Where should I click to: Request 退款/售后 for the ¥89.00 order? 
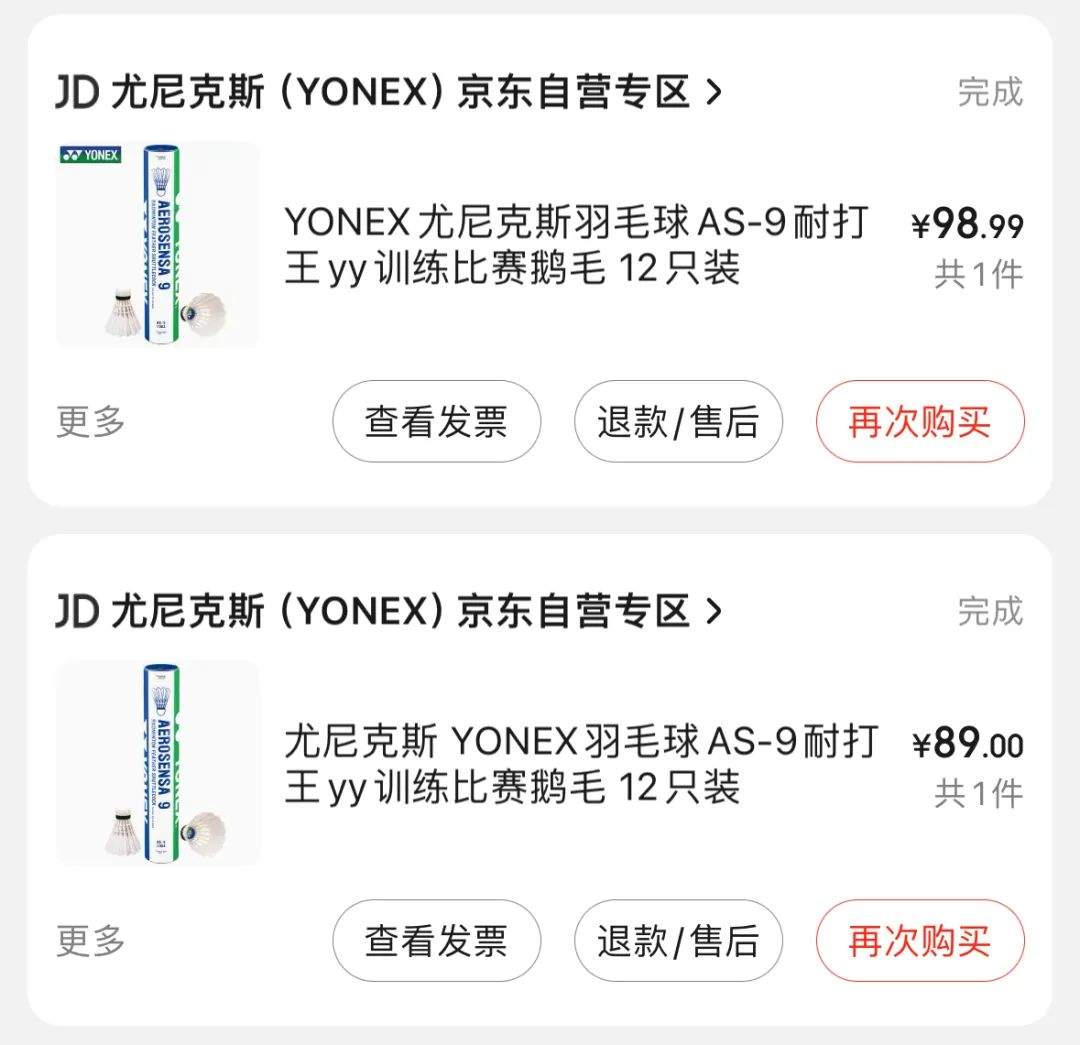coord(678,941)
